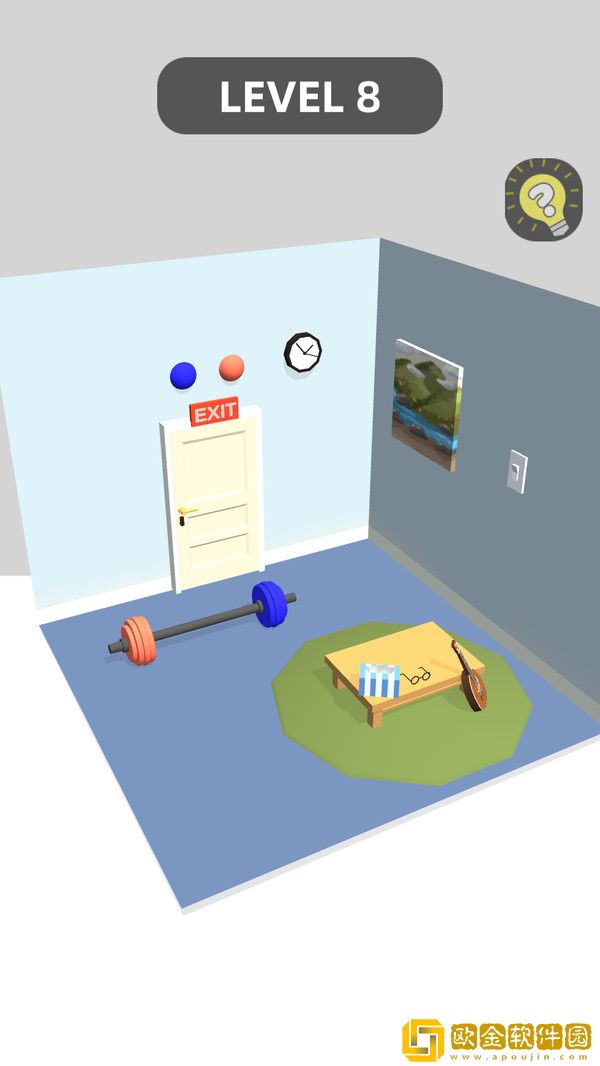Tap the orange ball above the door

click(232, 368)
